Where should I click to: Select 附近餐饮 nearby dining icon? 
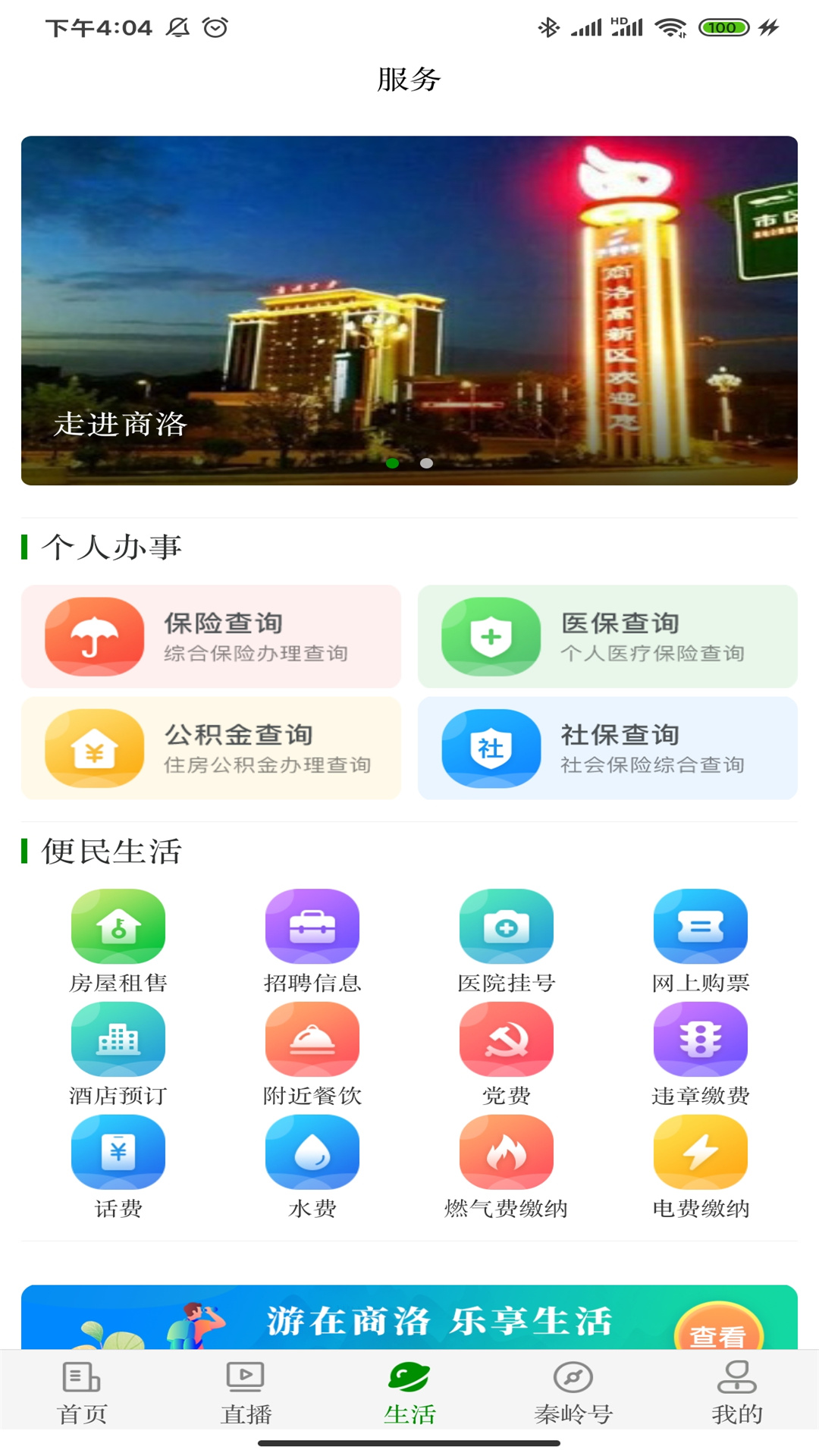312,1039
